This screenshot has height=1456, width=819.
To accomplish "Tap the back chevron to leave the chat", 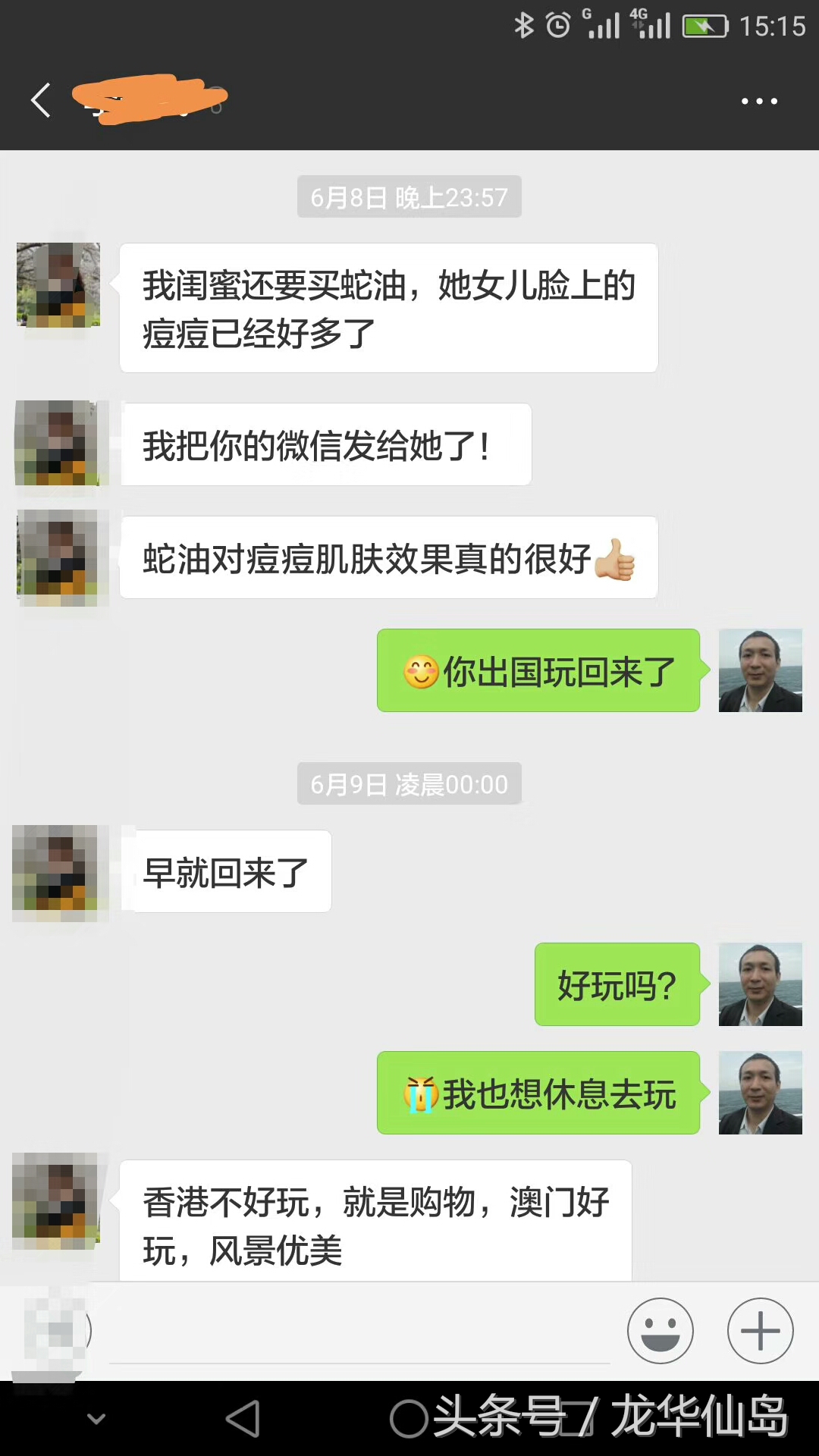I will click(x=40, y=100).
